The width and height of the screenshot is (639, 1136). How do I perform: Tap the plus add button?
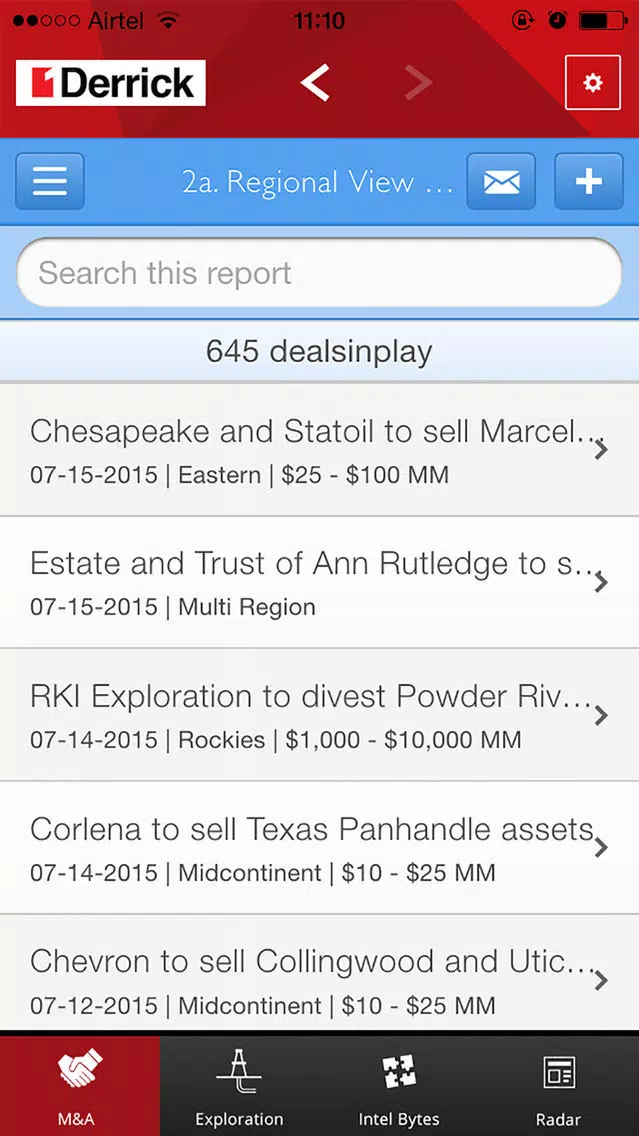(589, 181)
